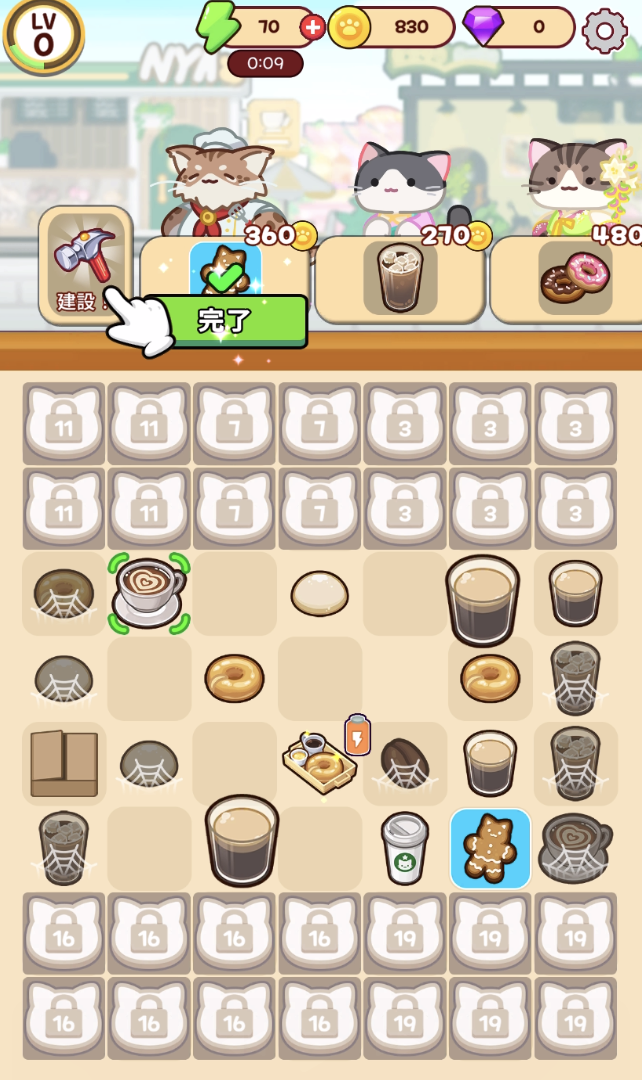Tap the takeaway cup with lid
The height and width of the screenshot is (1080, 642).
[405, 848]
